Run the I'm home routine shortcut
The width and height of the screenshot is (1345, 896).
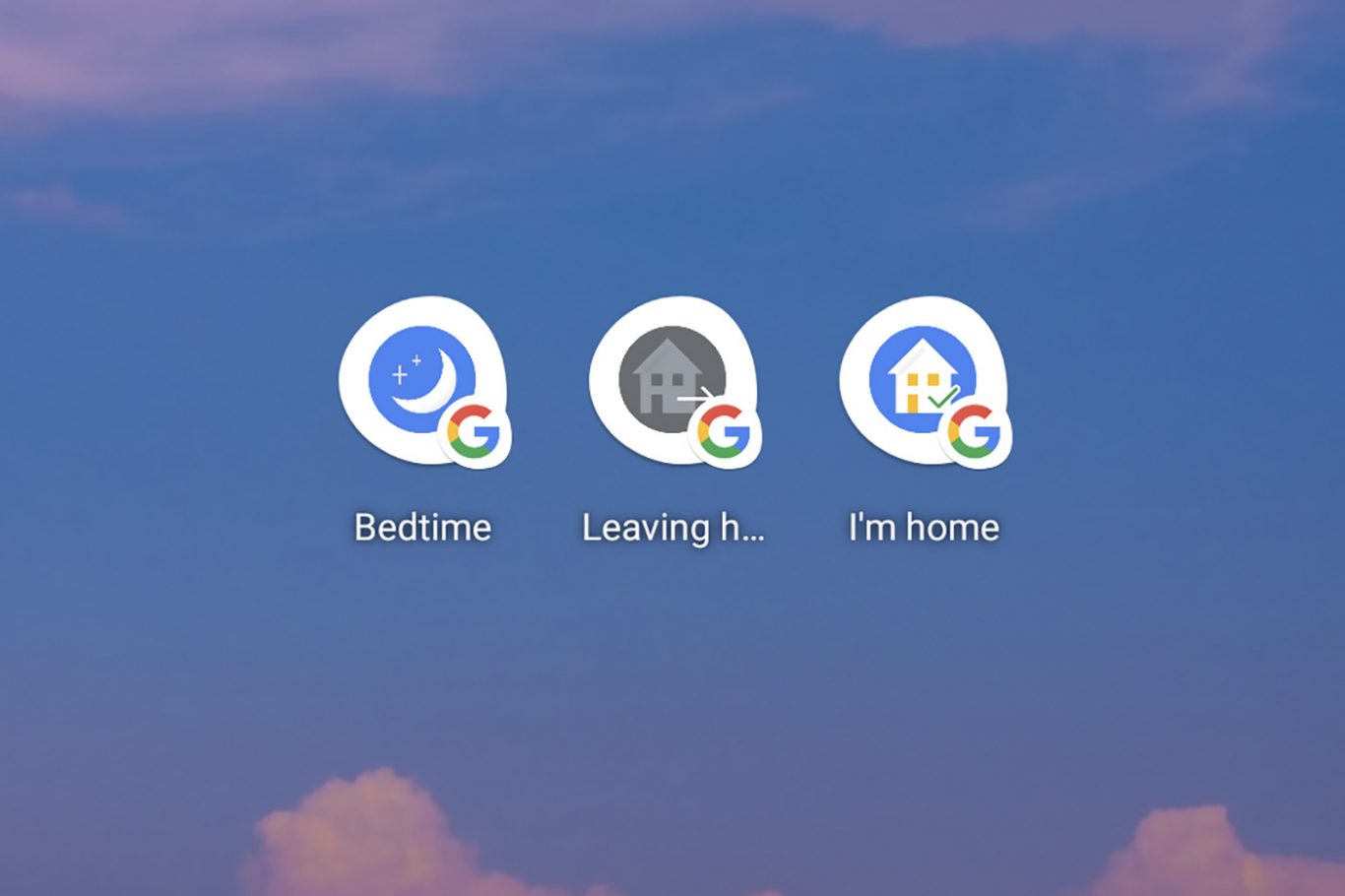[x=923, y=381]
